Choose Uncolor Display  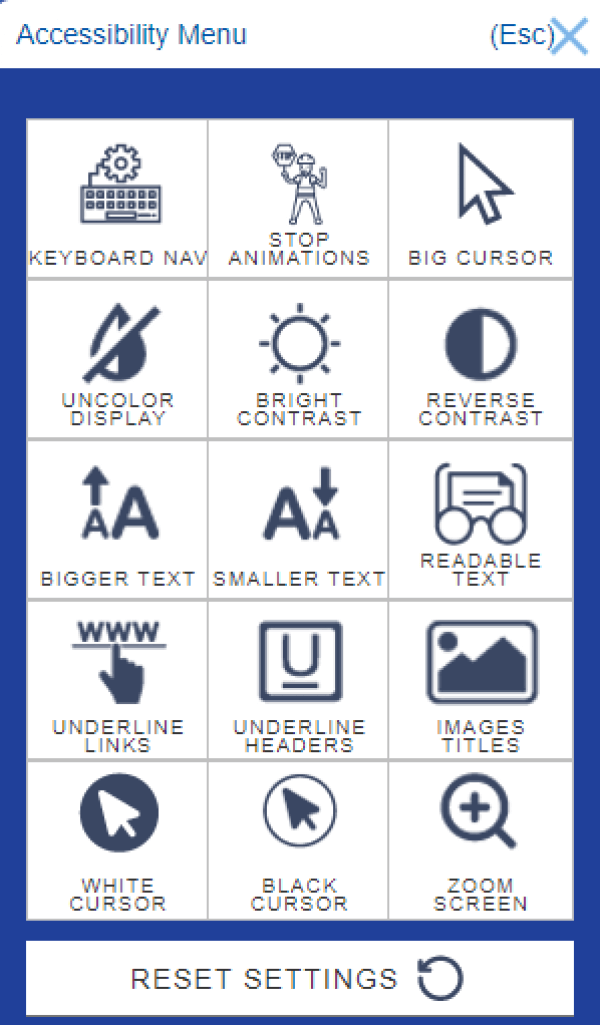coord(118,359)
